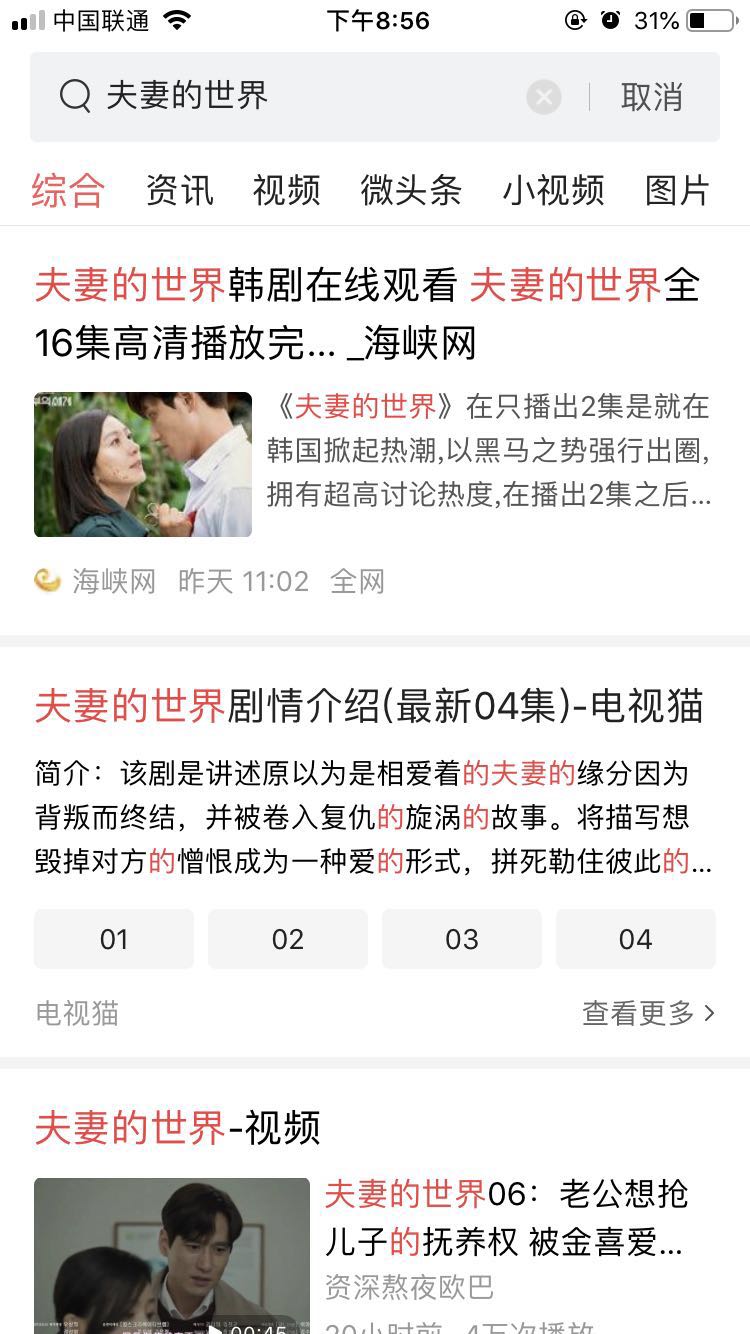Viewport: 750px width, 1334px height.
Task: Tap the alarm clock icon in the status bar
Action: point(611,18)
